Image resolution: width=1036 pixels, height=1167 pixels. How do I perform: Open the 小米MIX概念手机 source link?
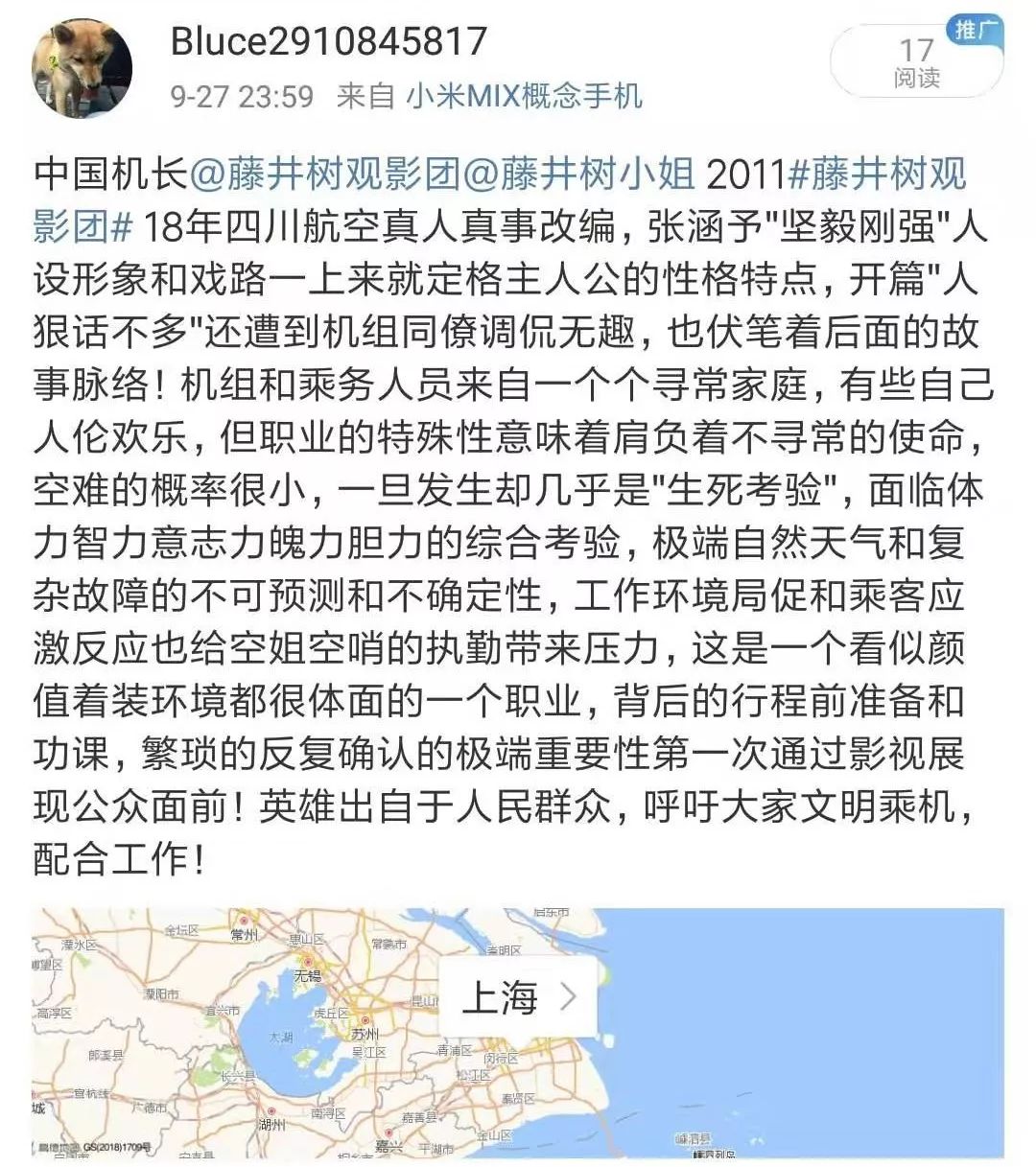tap(524, 97)
